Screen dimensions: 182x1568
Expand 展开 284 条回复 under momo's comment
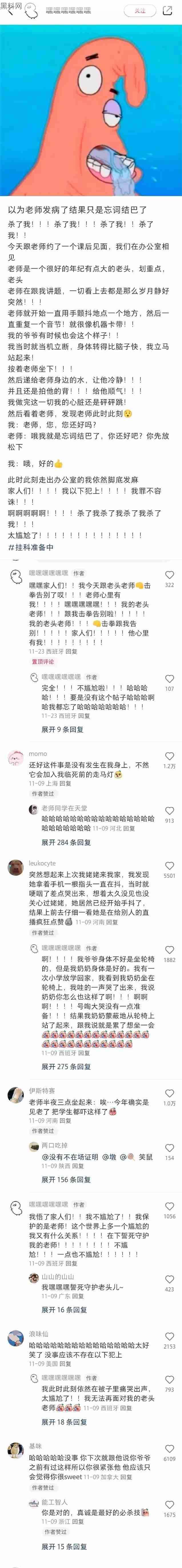(x=66, y=842)
